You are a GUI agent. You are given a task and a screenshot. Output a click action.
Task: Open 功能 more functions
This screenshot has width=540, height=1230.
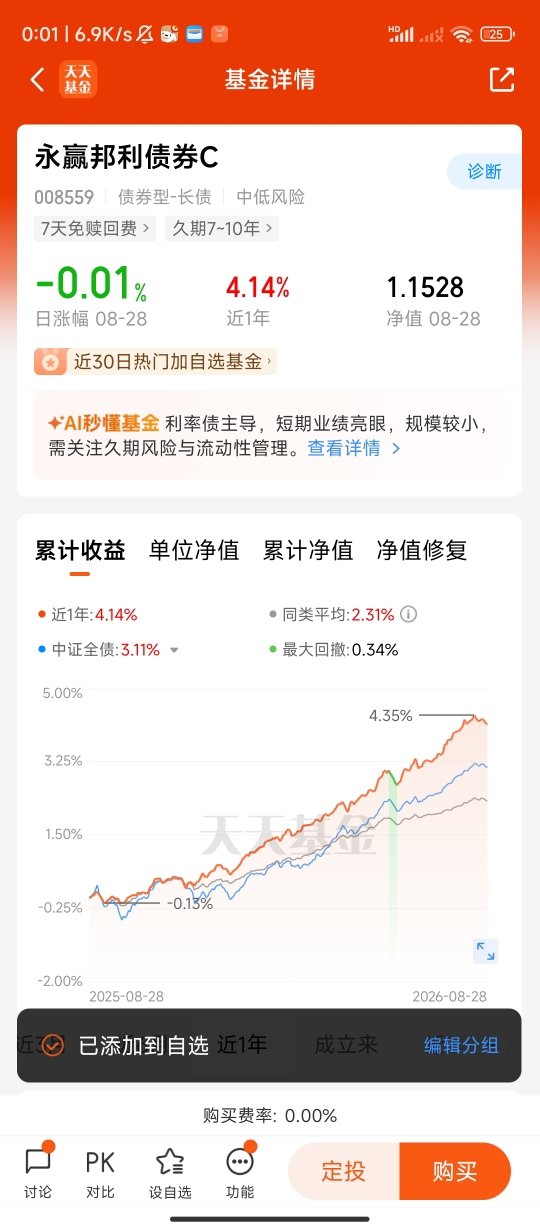click(240, 1171)
